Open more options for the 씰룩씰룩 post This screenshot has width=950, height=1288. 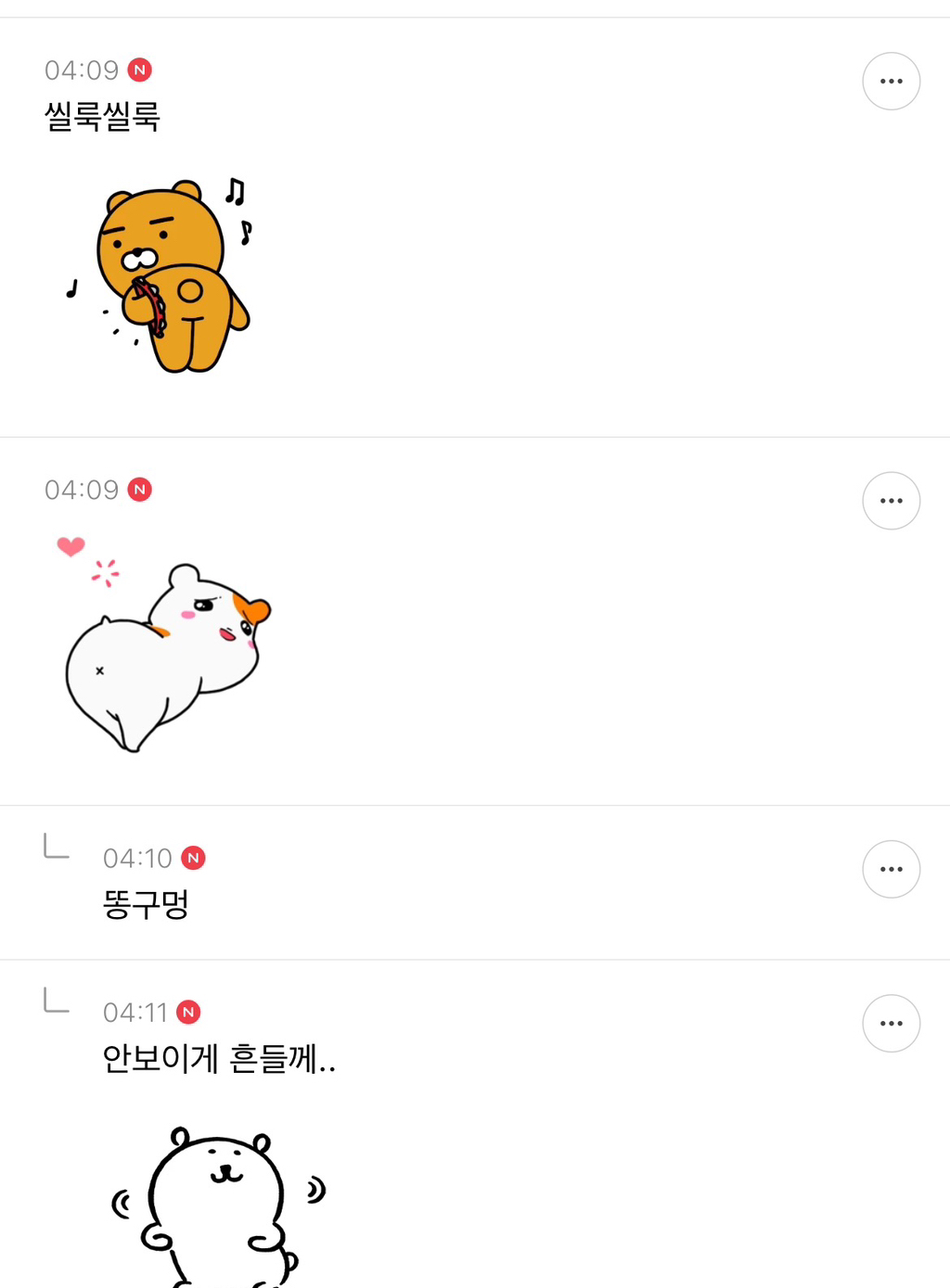point(891,82)
